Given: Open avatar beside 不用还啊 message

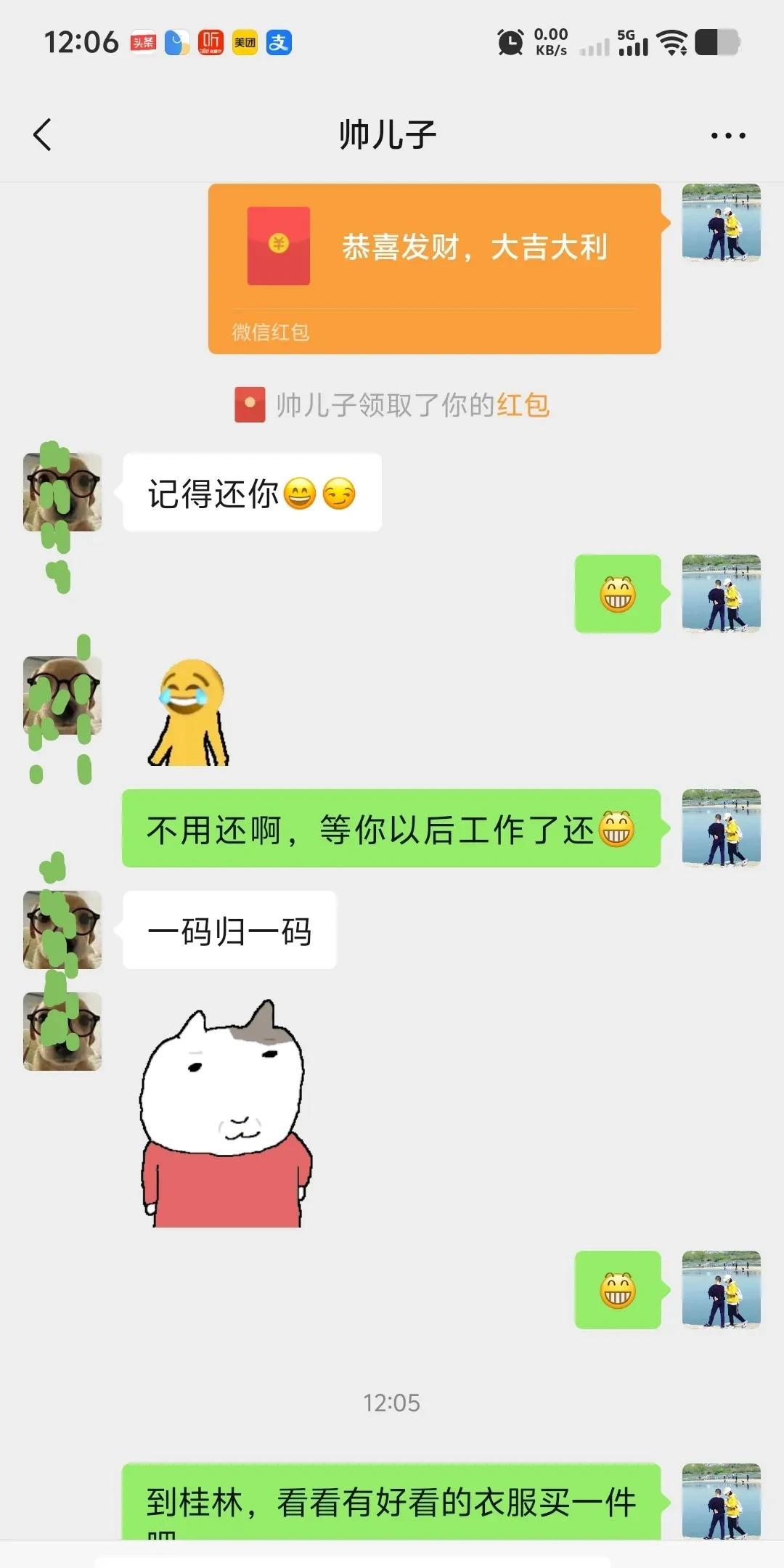Looking at the screenshot, I should tap(721, 828).
